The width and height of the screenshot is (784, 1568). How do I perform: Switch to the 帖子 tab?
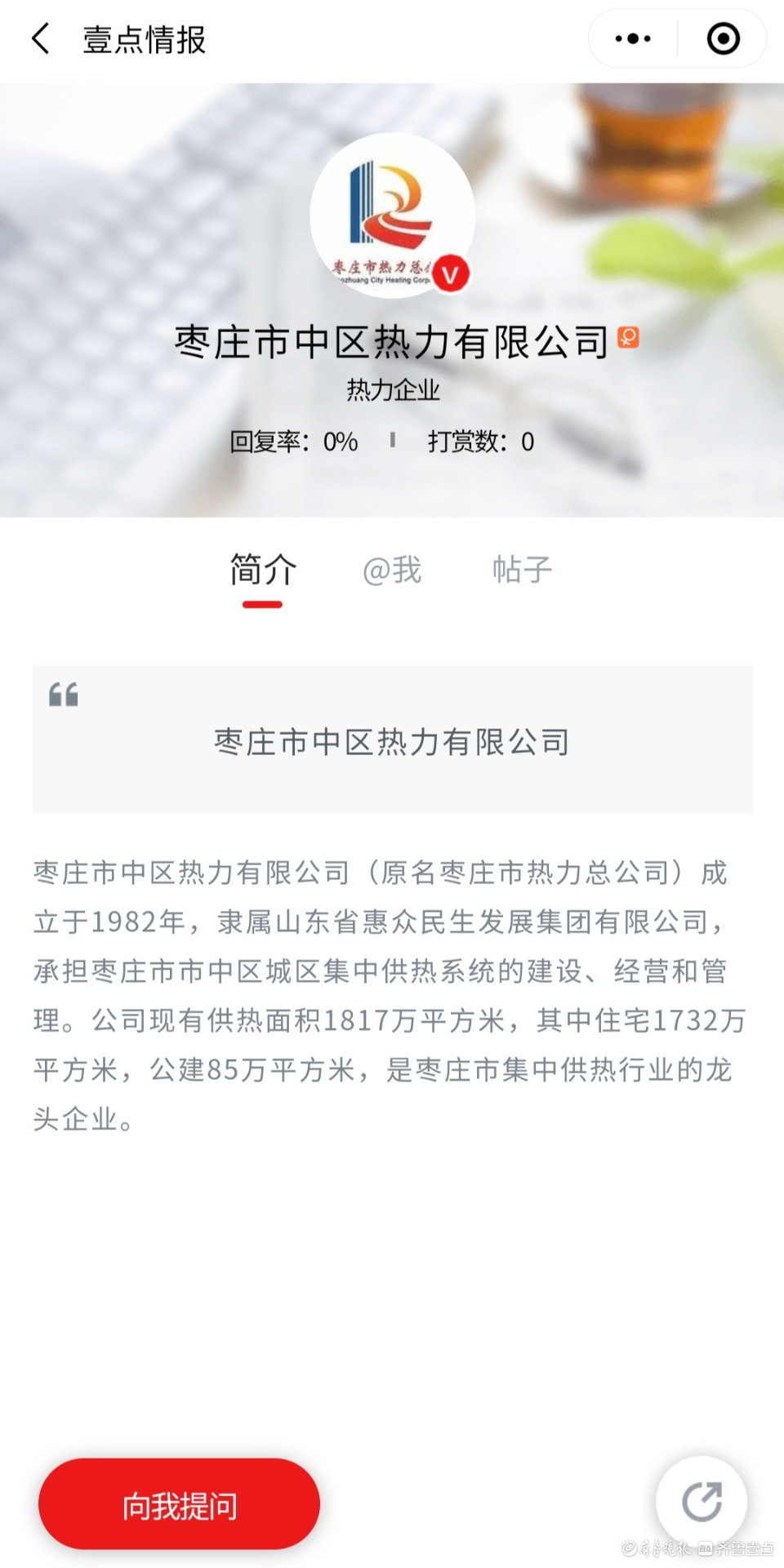(522, 571)
